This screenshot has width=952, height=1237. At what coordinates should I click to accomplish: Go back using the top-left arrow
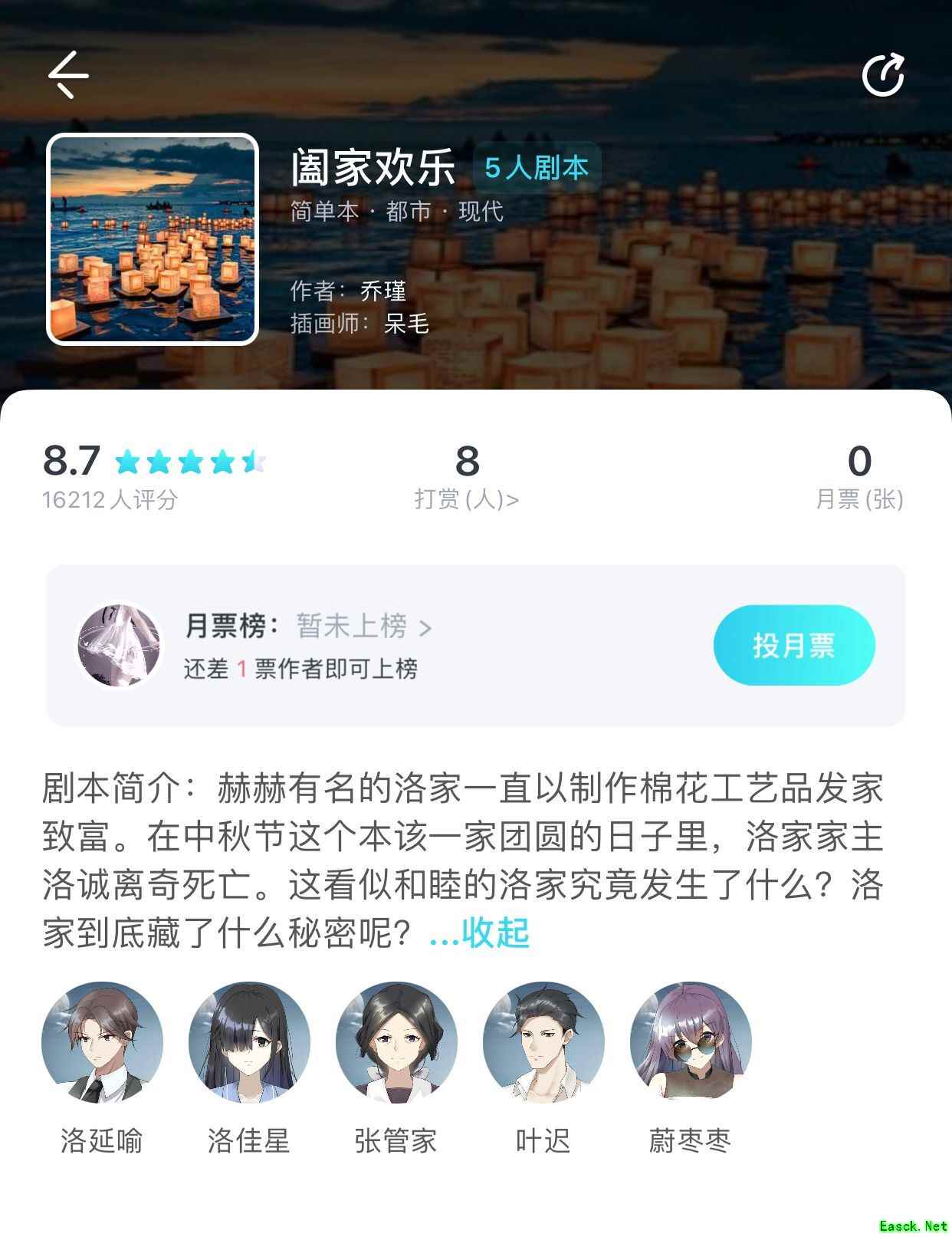69,74
